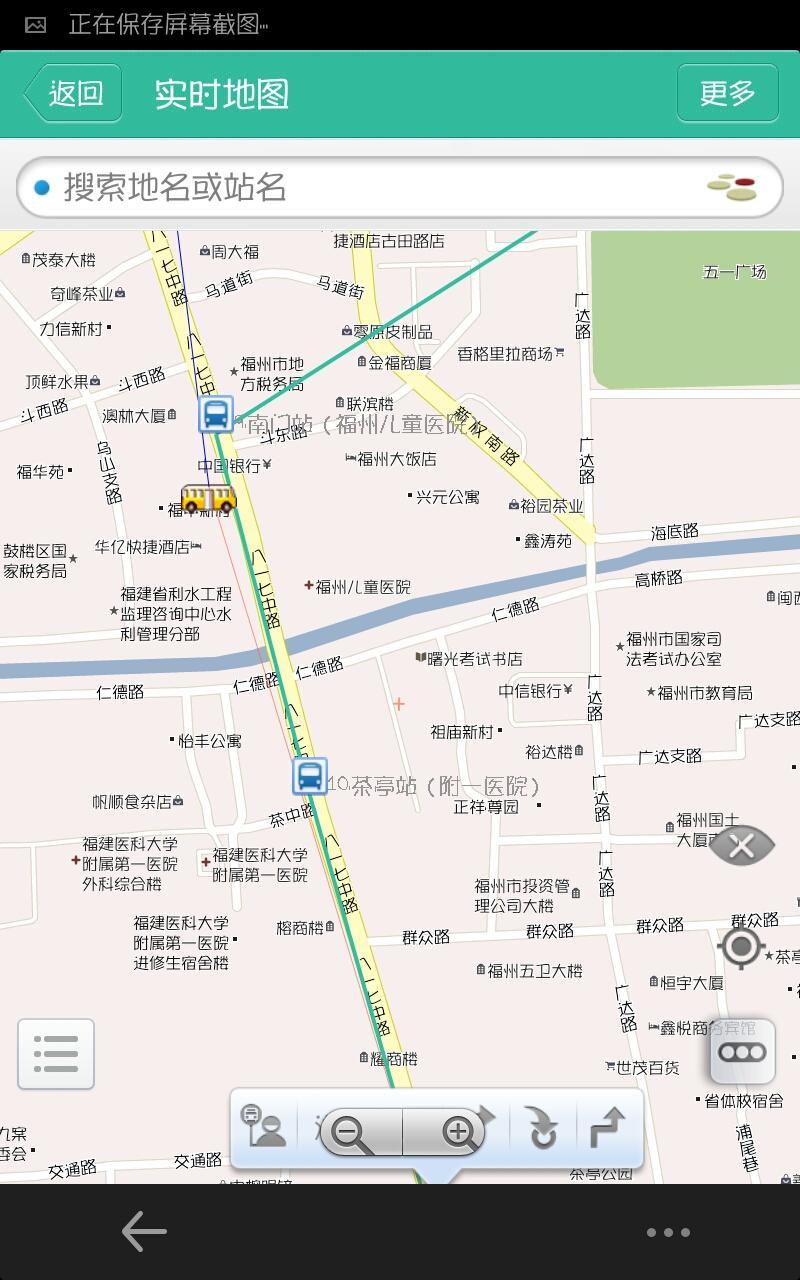This screenshot has width=800, height=1280.
Task: Open the system three-dot menu
Action: (668, 1233)
